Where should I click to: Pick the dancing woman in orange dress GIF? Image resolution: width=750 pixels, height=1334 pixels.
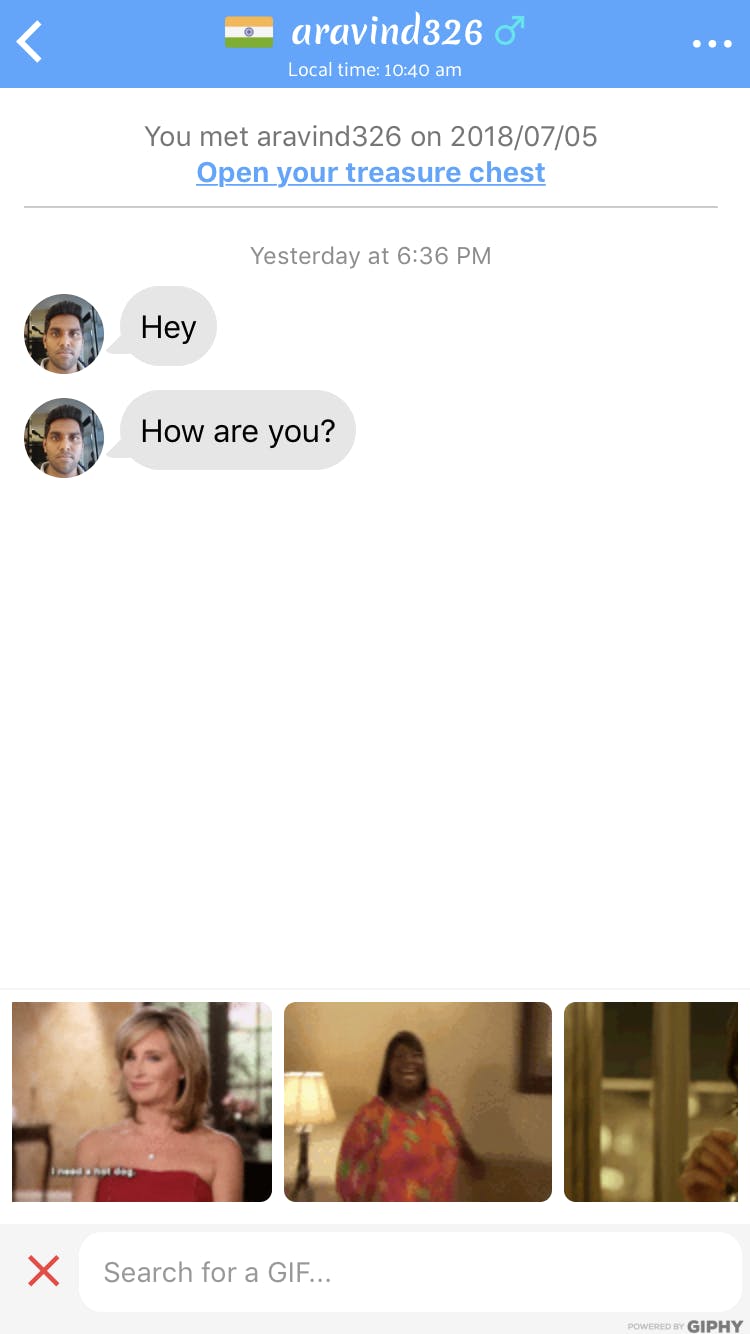[418, 1102]
